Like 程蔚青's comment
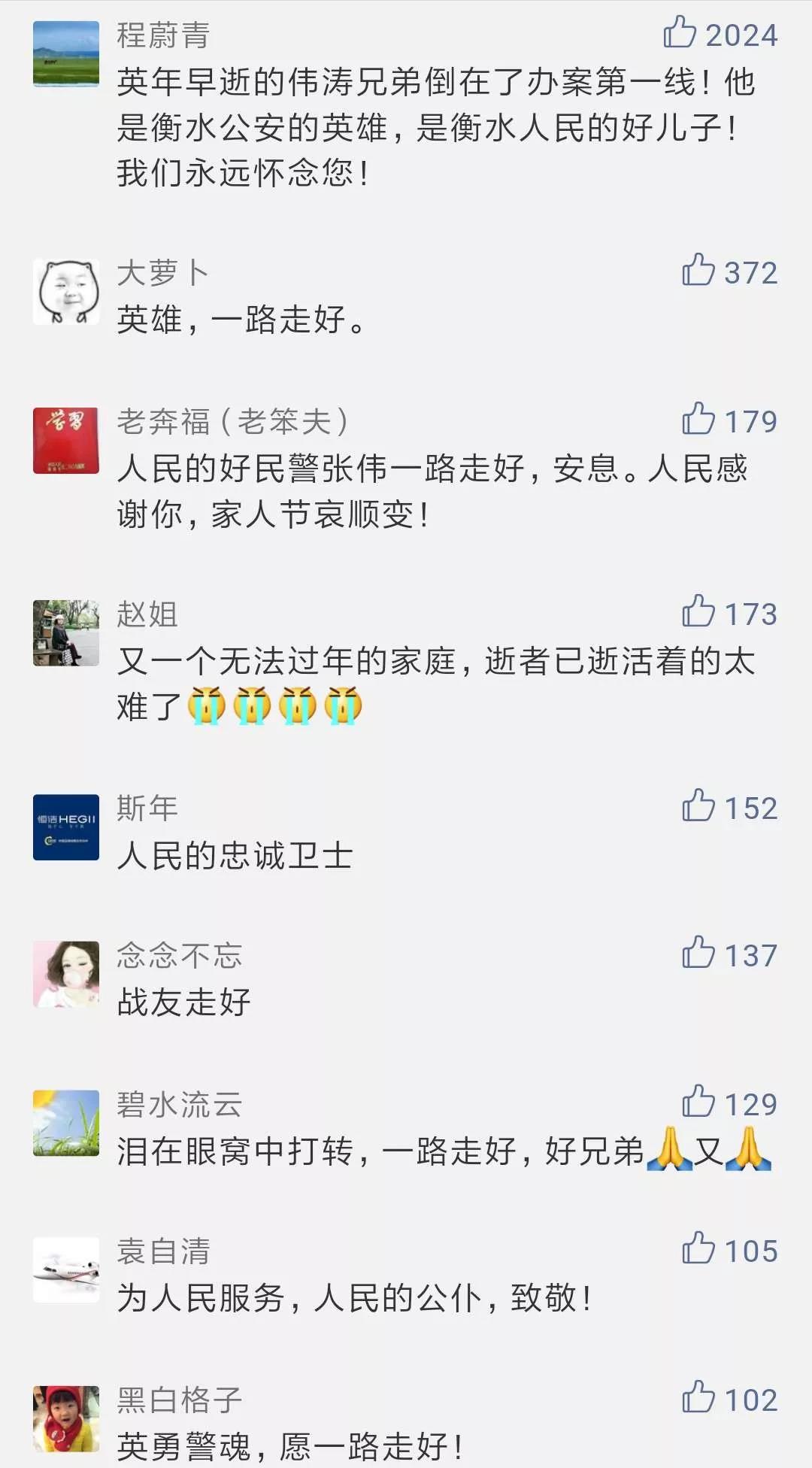The width and height of the screenshot is (812, 1468). click(x=680, y=33)
